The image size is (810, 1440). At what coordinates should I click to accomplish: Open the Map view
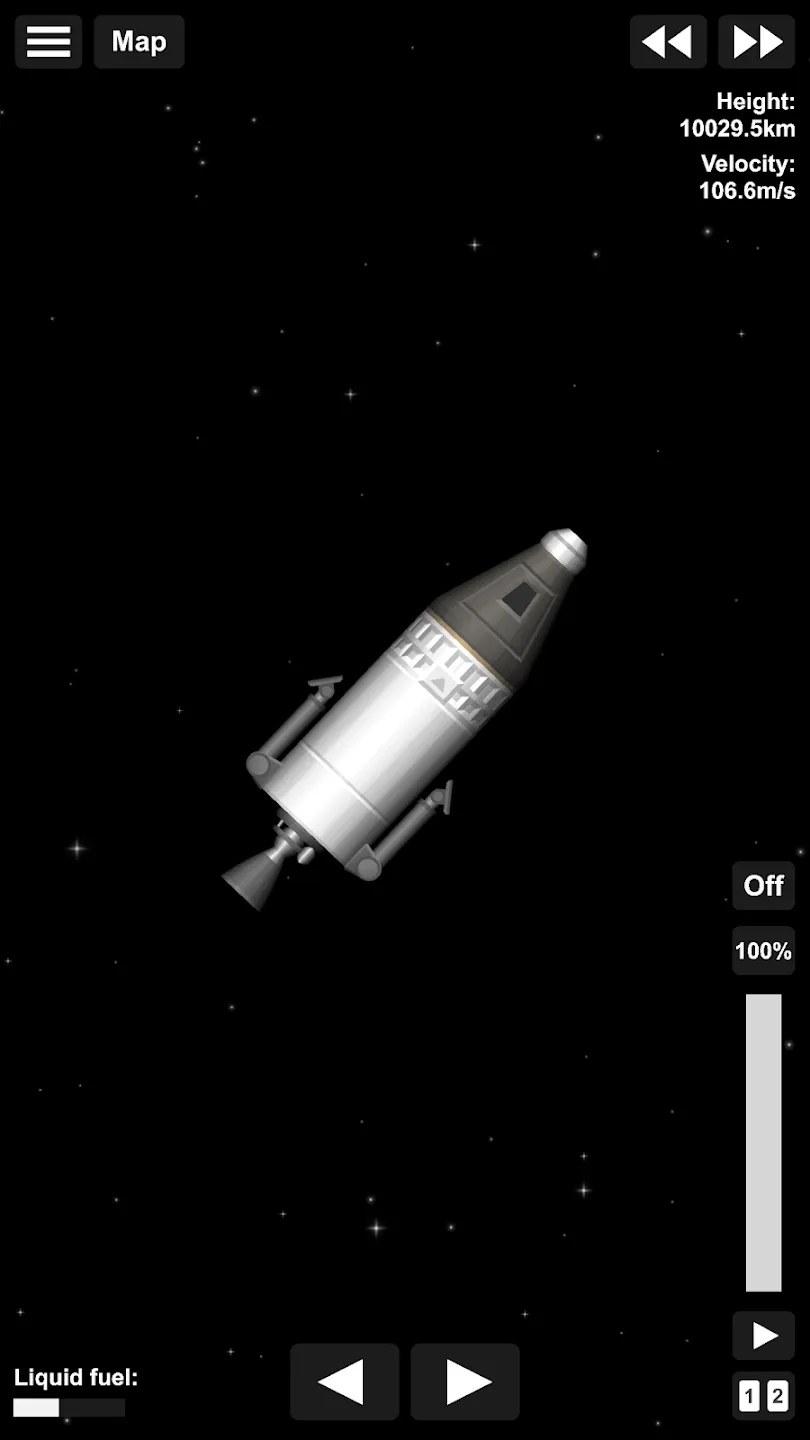(139, 42)
